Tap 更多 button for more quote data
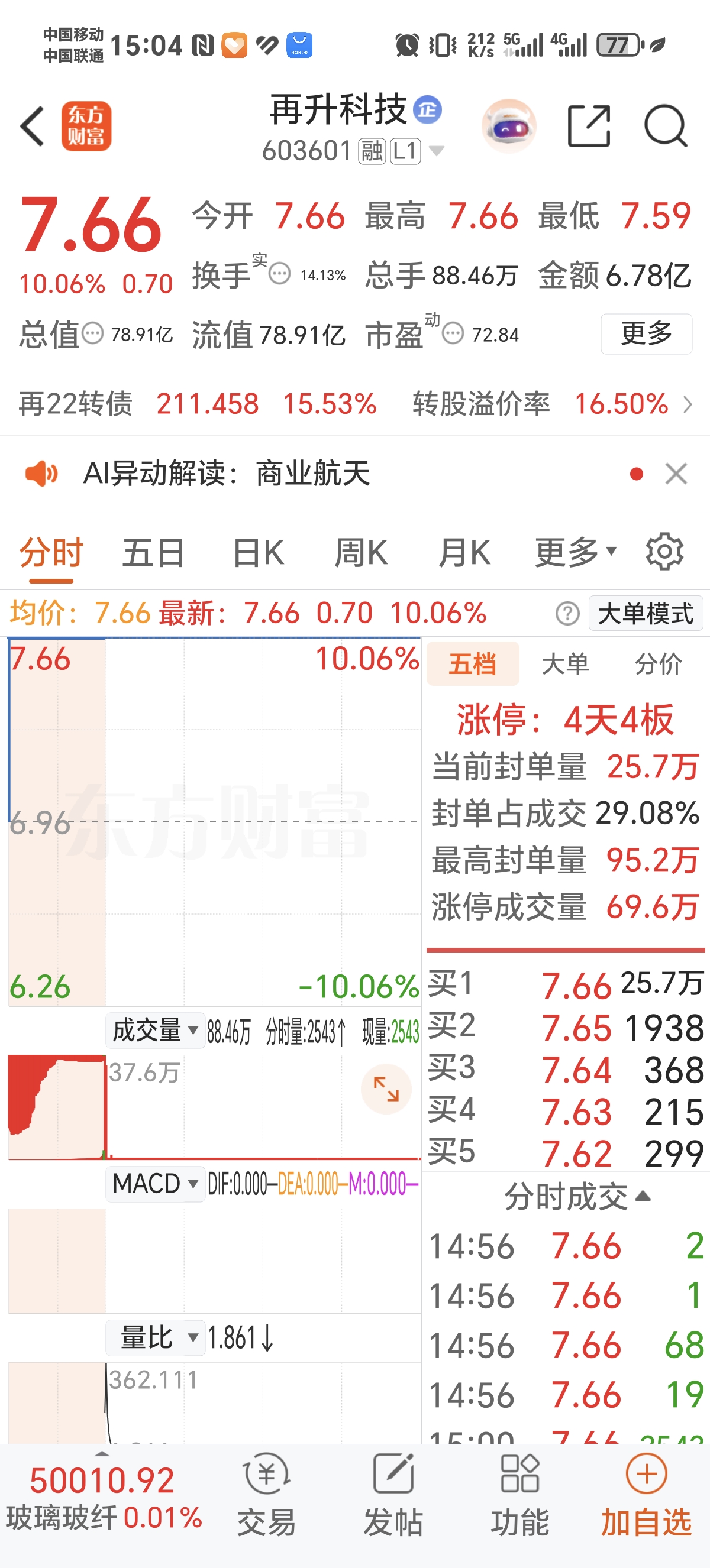The width and height of the screenshot is (710, 1568). pos(646,333)
